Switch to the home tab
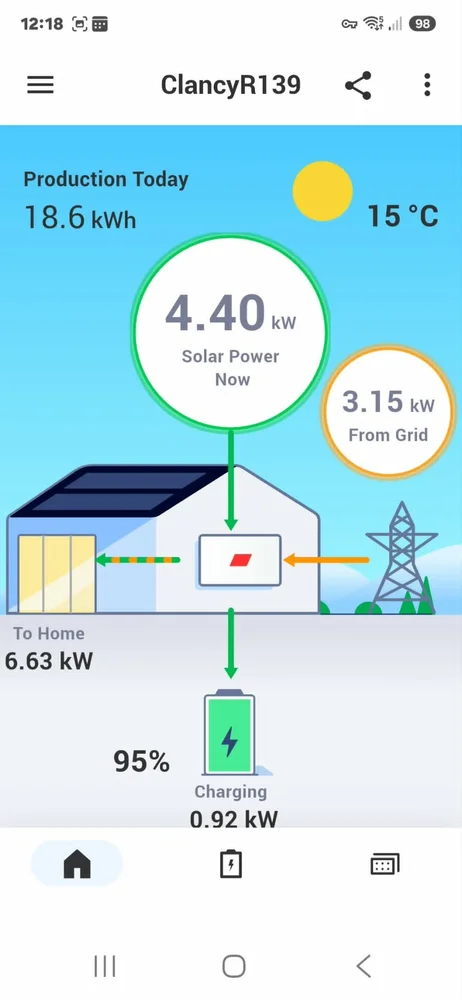Image resolution: width=462 pixels, height=1000 pixels. tap(77, 864)
